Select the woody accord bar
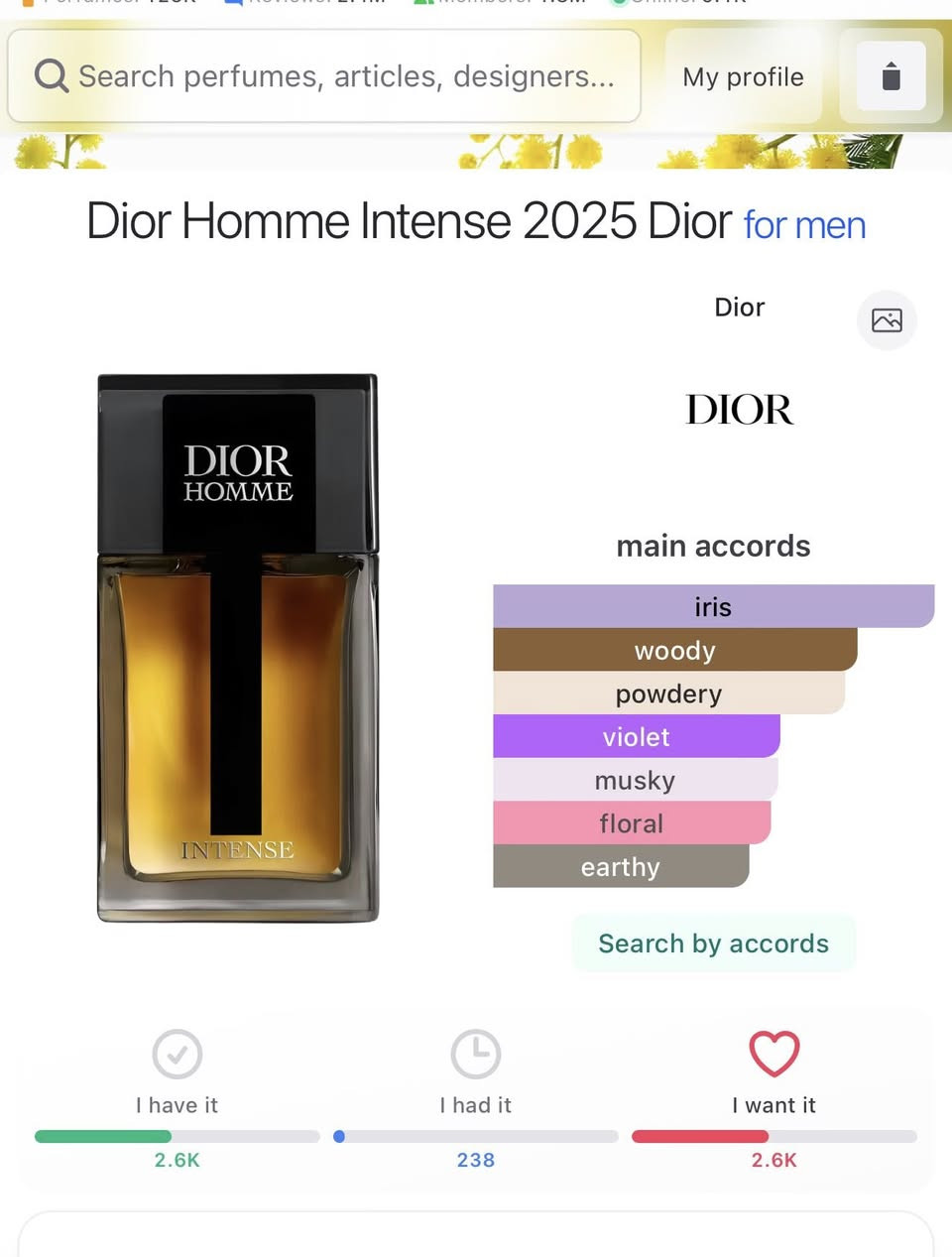This screenshot has width=952, height=1257. pyautogui.click(x=674, y=650)
